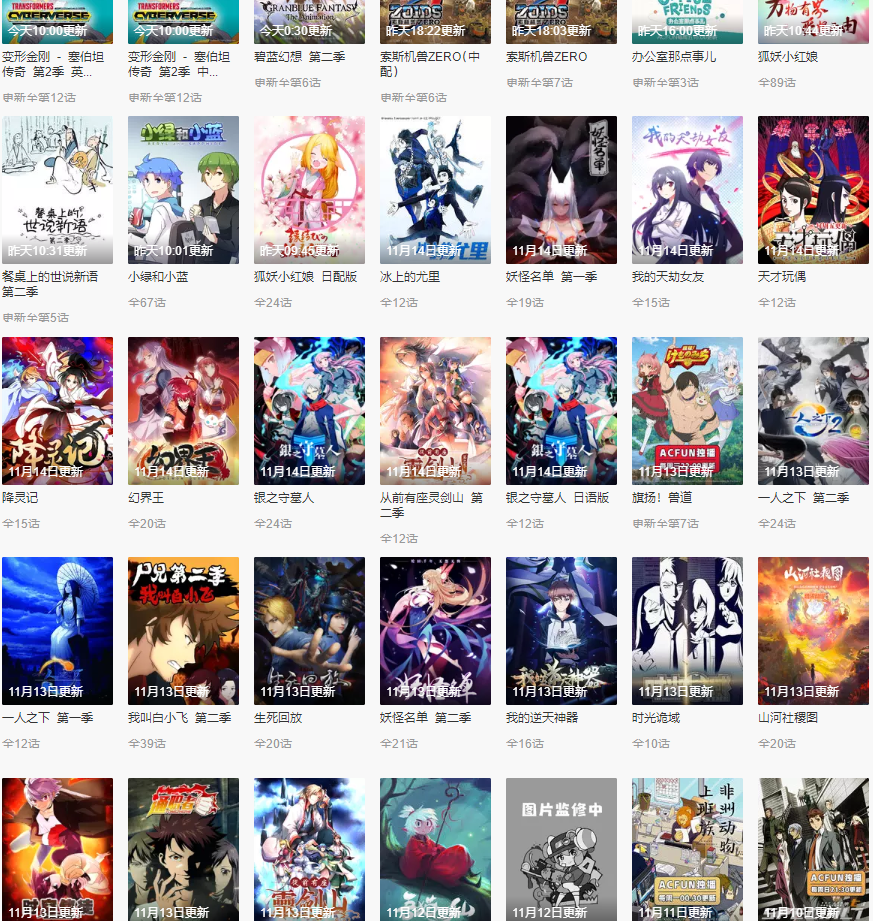Open 餐桌上的世说新语 第二季
The height and width of the screenshot is (921, 873).
(57, 190)
